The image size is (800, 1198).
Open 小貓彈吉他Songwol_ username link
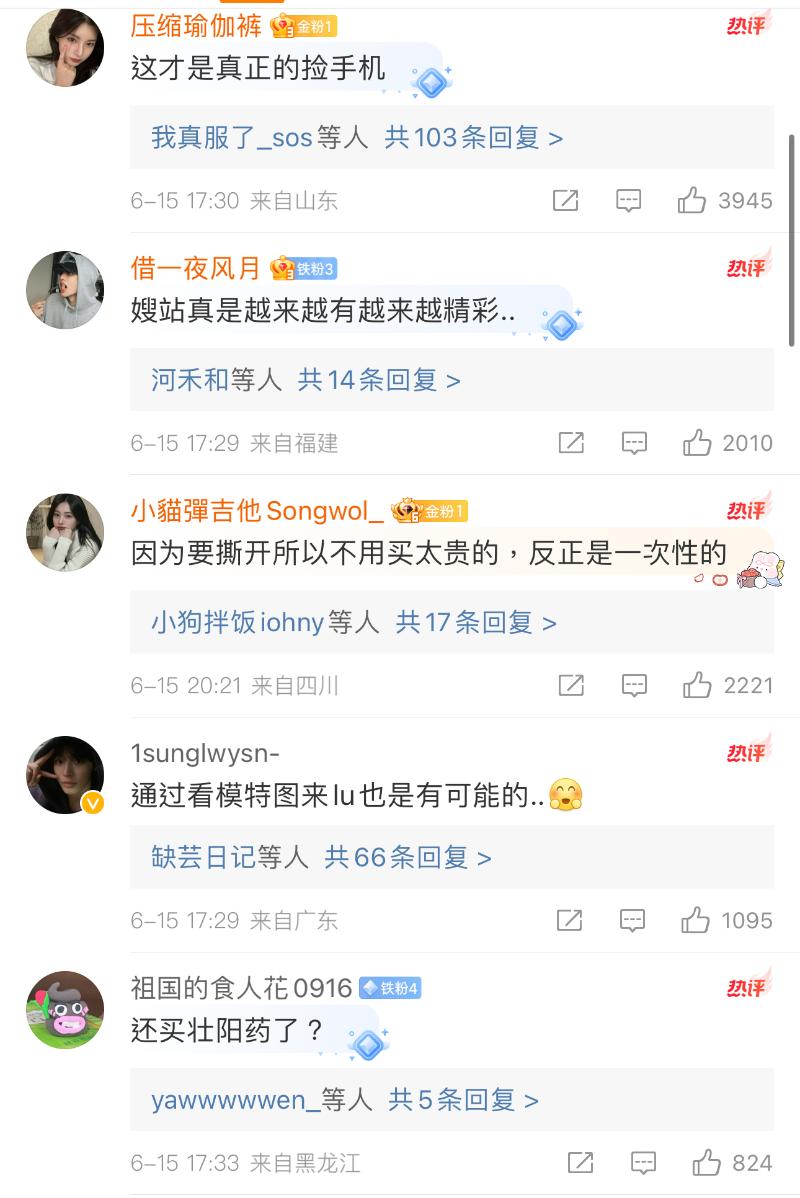pyautogui.click(x=257, y=511)
